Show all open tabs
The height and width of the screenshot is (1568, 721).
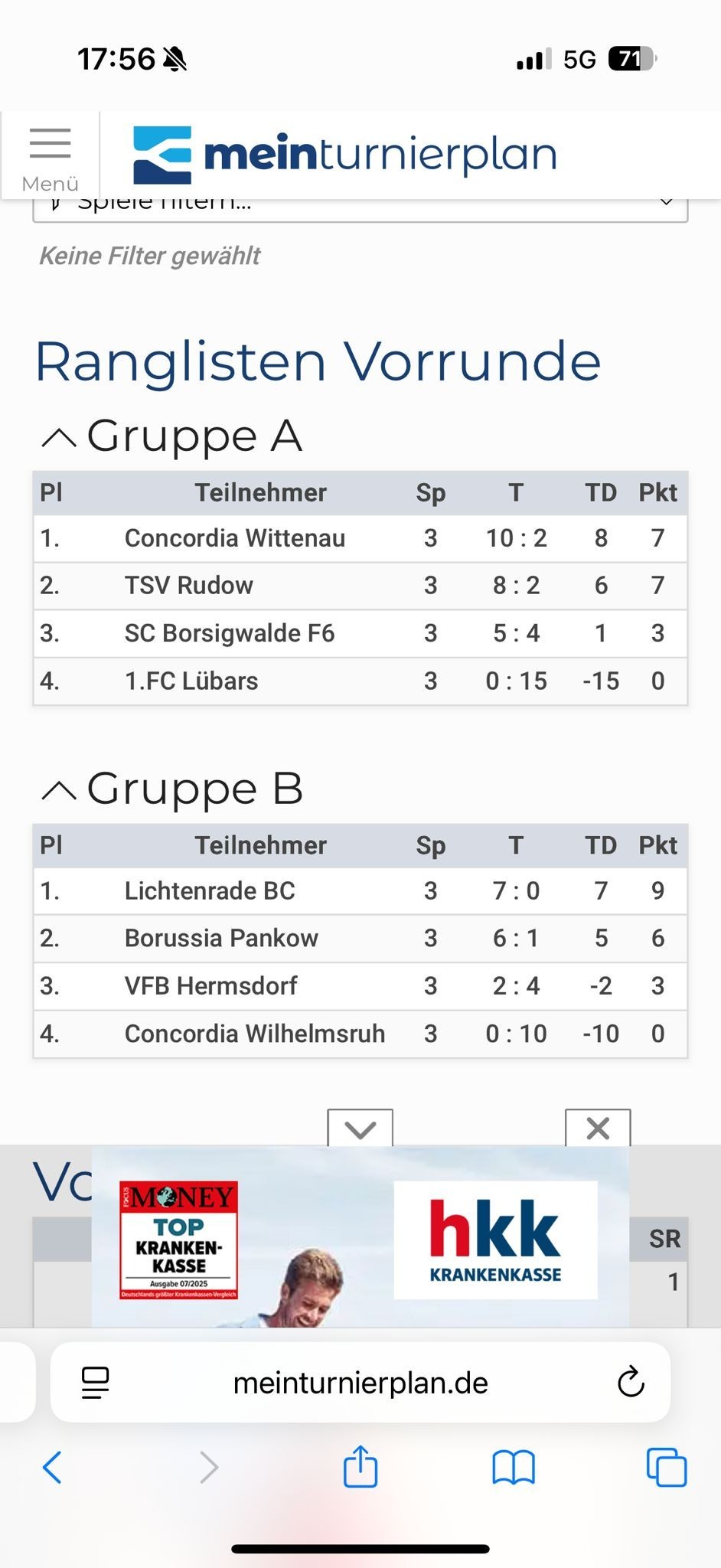pyautogui.click(x=667, y=1467)
